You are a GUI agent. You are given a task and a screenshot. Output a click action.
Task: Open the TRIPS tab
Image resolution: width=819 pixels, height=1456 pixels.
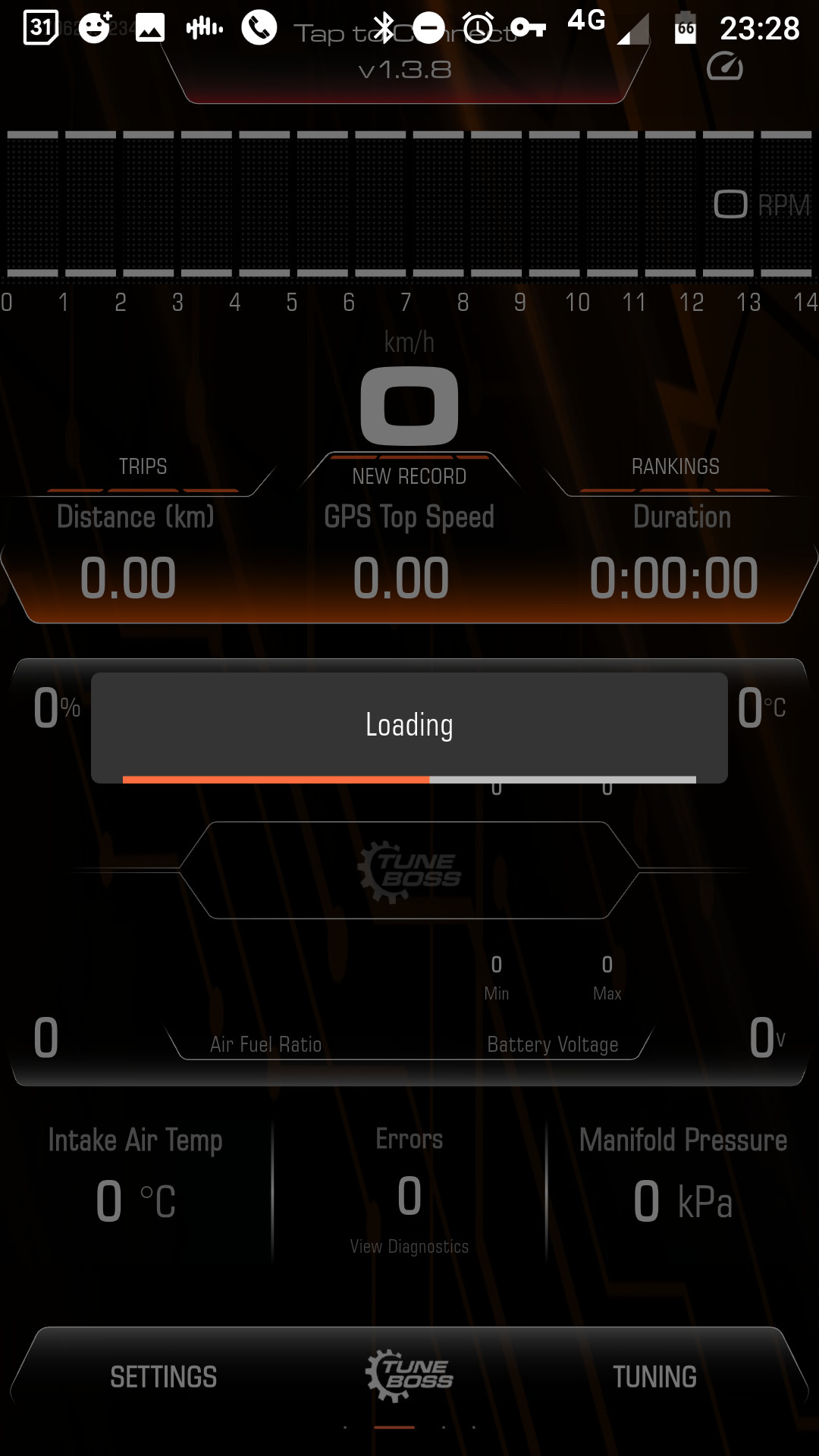(x=143, y=466)
